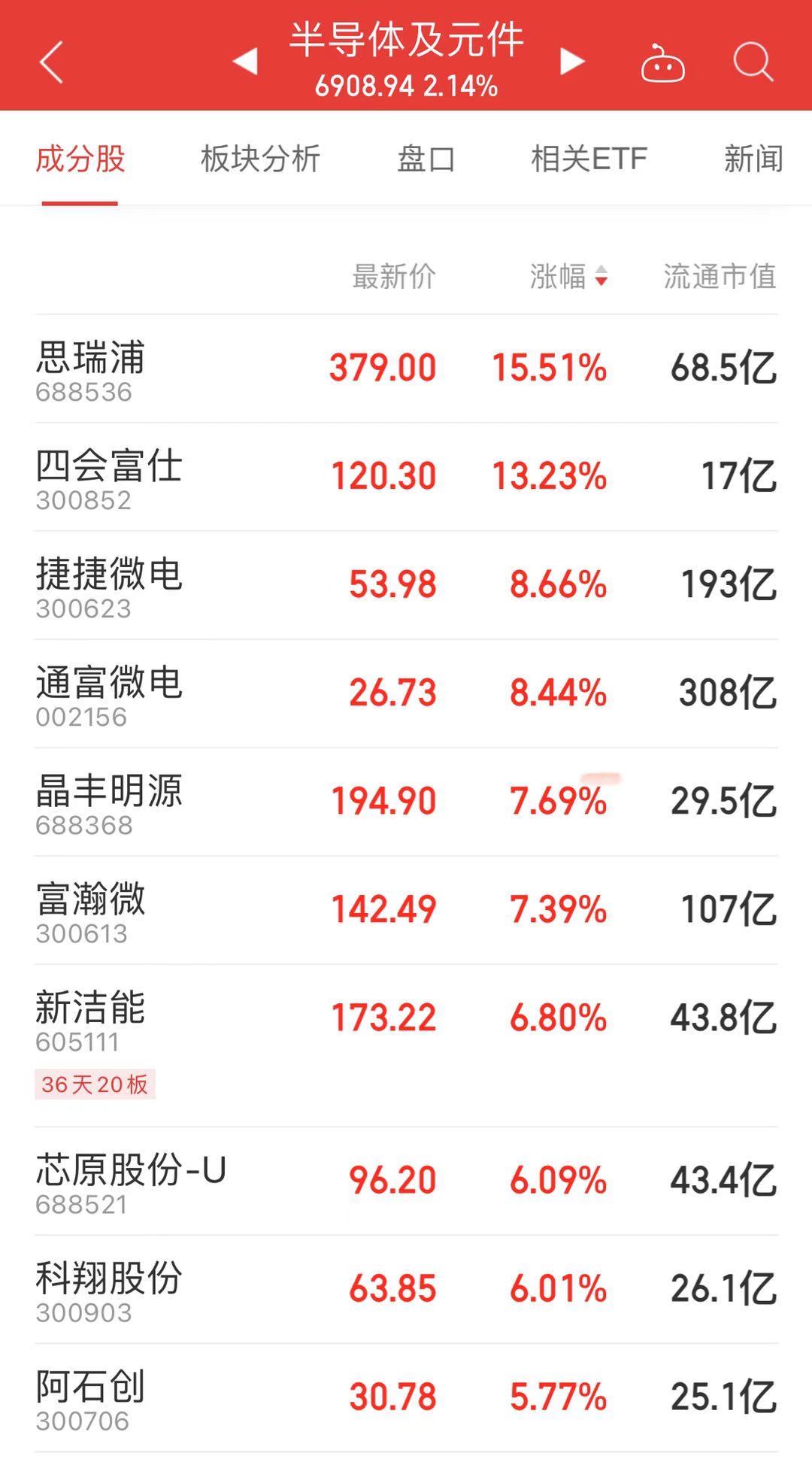The width and height of the screenshot is (812, 1459).
Task: Switch to the 板块分析 tab
Action: 261,159
